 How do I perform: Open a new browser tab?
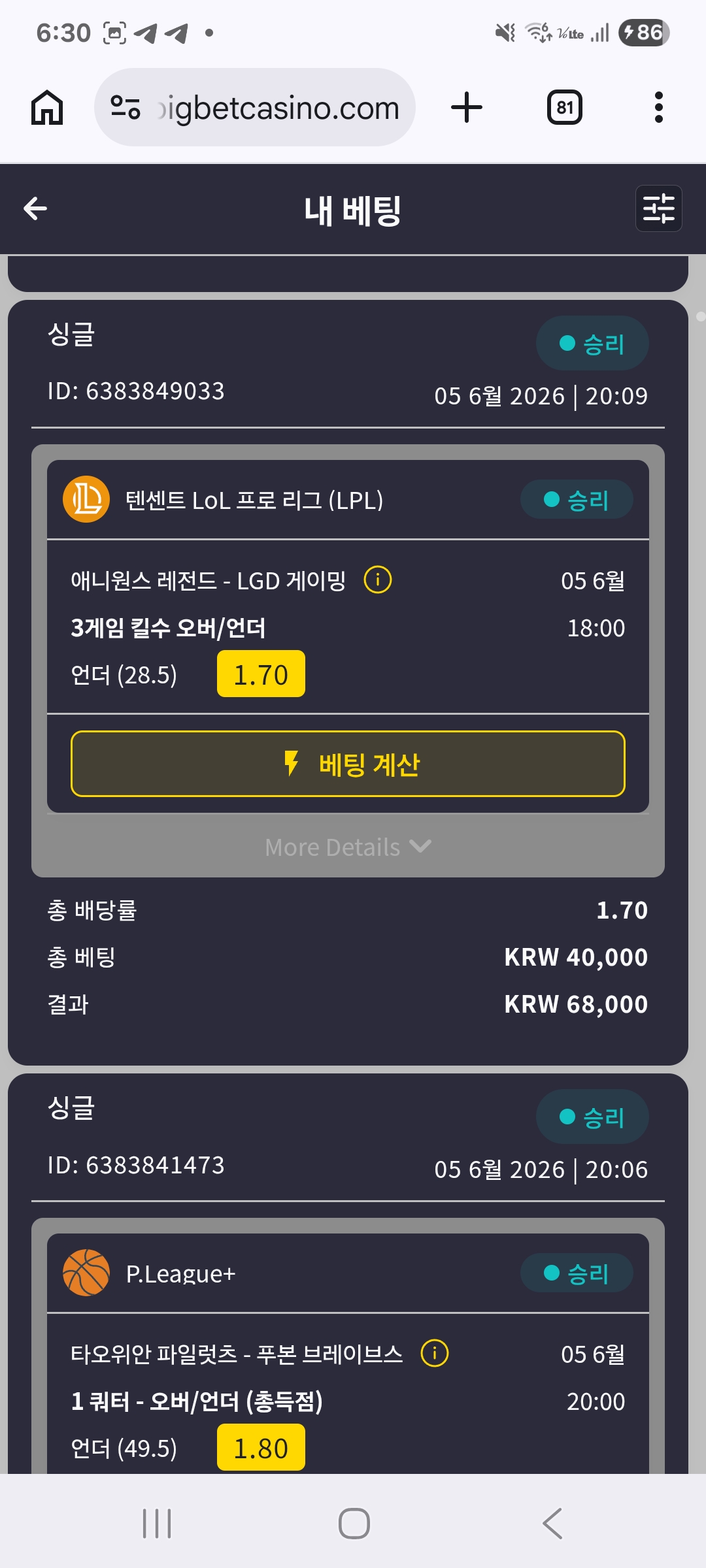[x=467, y=107]
